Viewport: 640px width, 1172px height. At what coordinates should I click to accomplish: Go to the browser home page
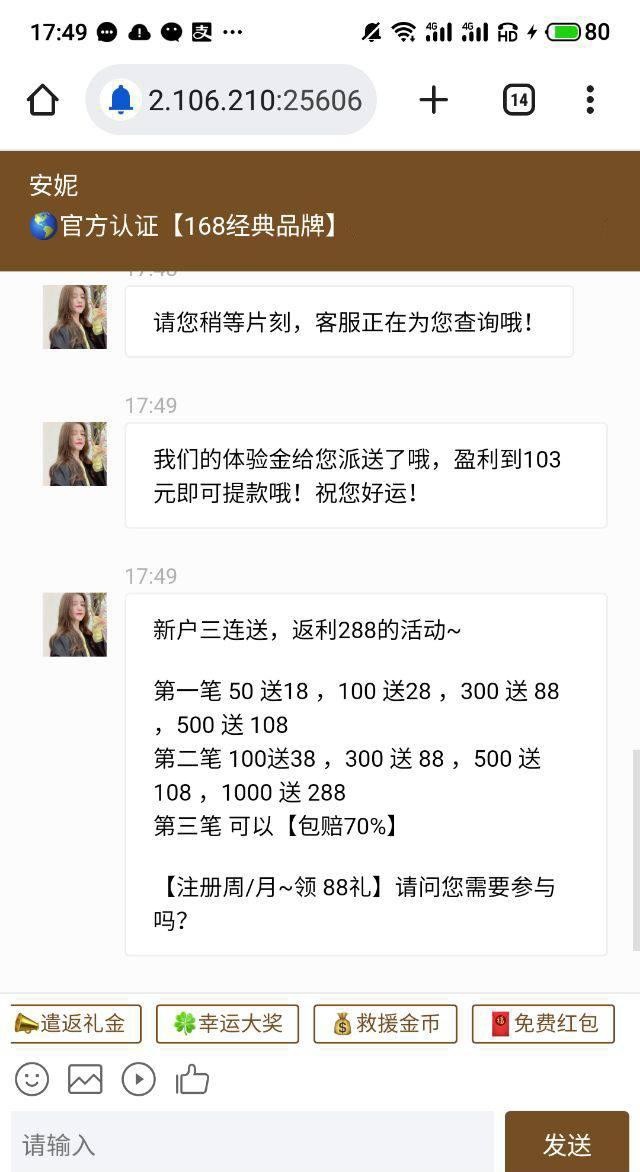(43, 100)
